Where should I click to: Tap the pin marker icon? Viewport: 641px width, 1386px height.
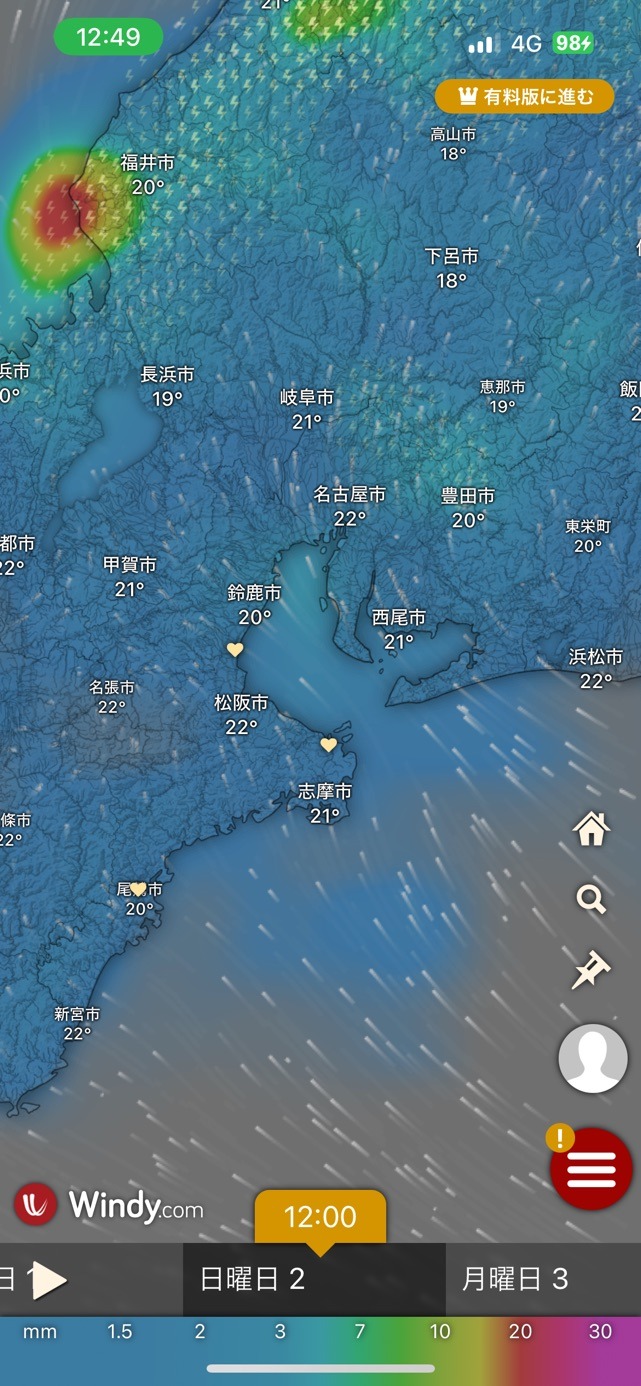click(x=591, y=970)
